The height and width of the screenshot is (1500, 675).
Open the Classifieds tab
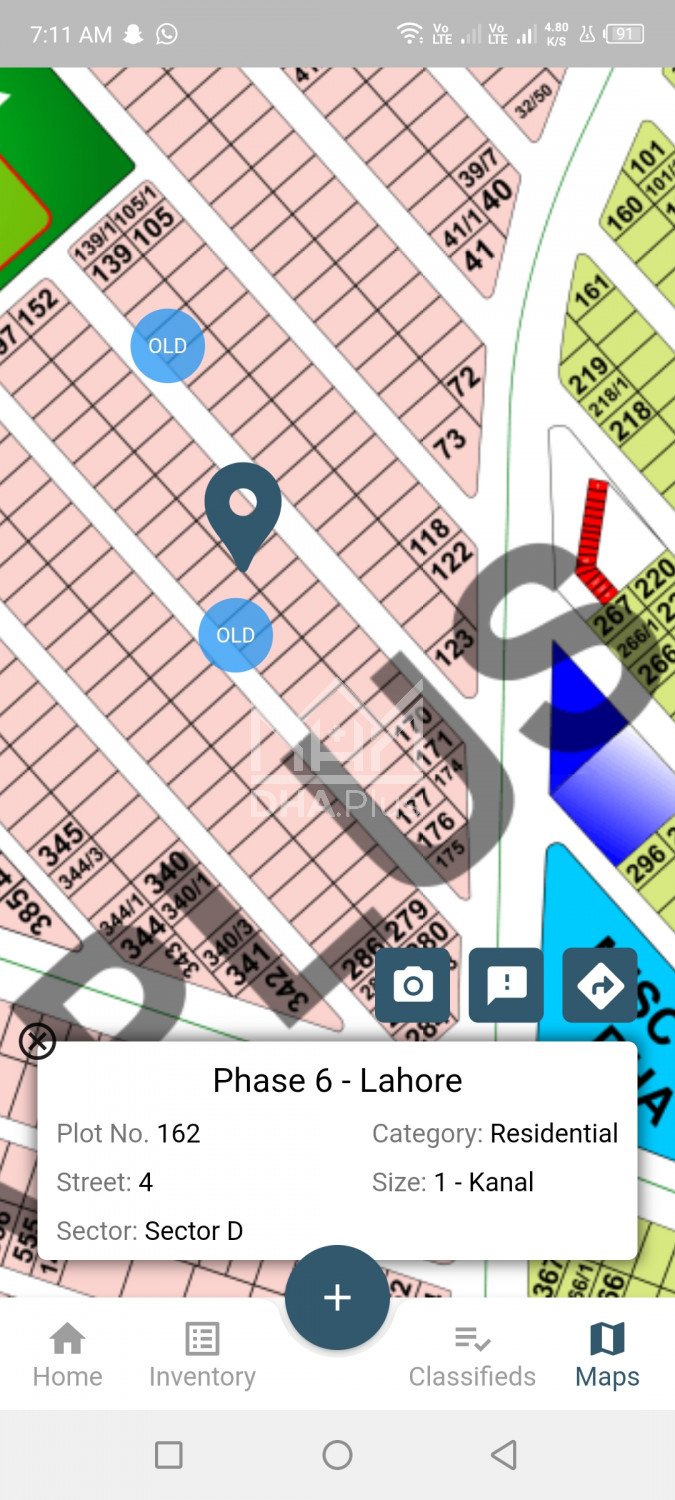472,1355
